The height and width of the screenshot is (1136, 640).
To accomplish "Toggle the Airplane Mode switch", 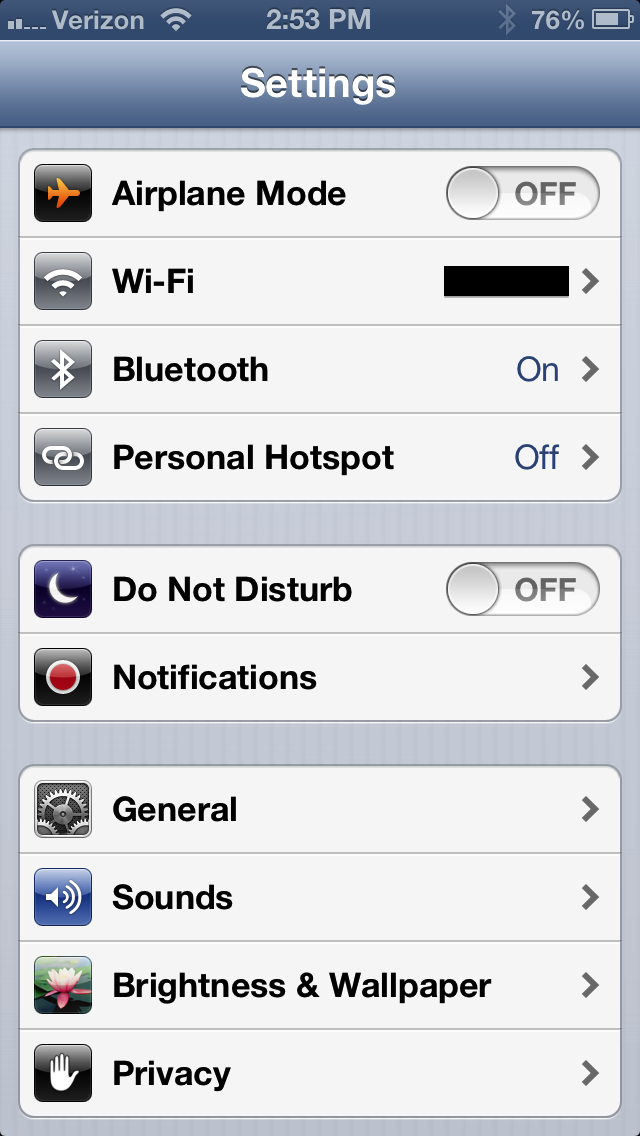I will pyautogui.click(x=523, y=193).
